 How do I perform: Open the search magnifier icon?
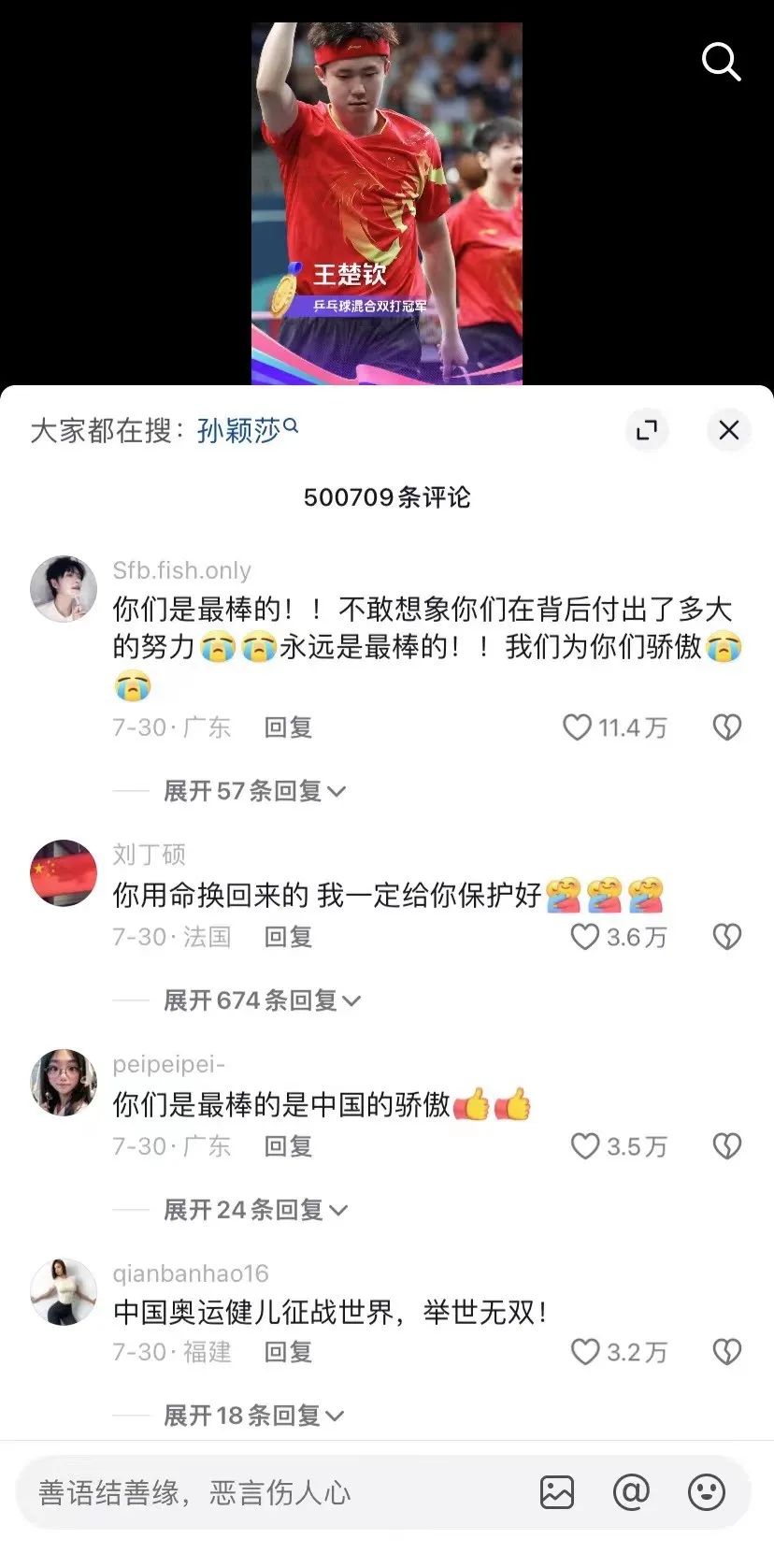click(721, 63)
